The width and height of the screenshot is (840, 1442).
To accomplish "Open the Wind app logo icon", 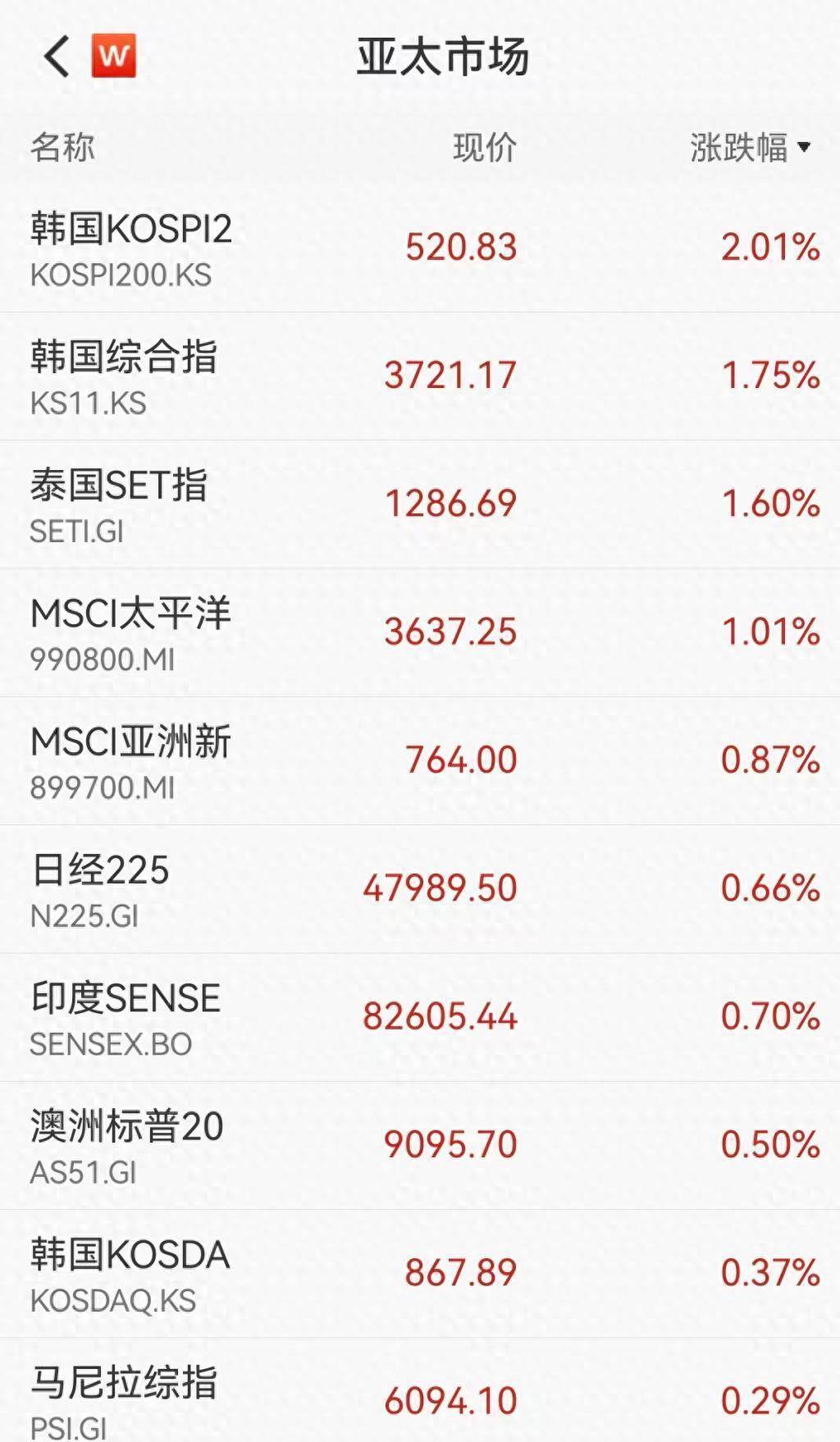I will click(x=112, y=57).
